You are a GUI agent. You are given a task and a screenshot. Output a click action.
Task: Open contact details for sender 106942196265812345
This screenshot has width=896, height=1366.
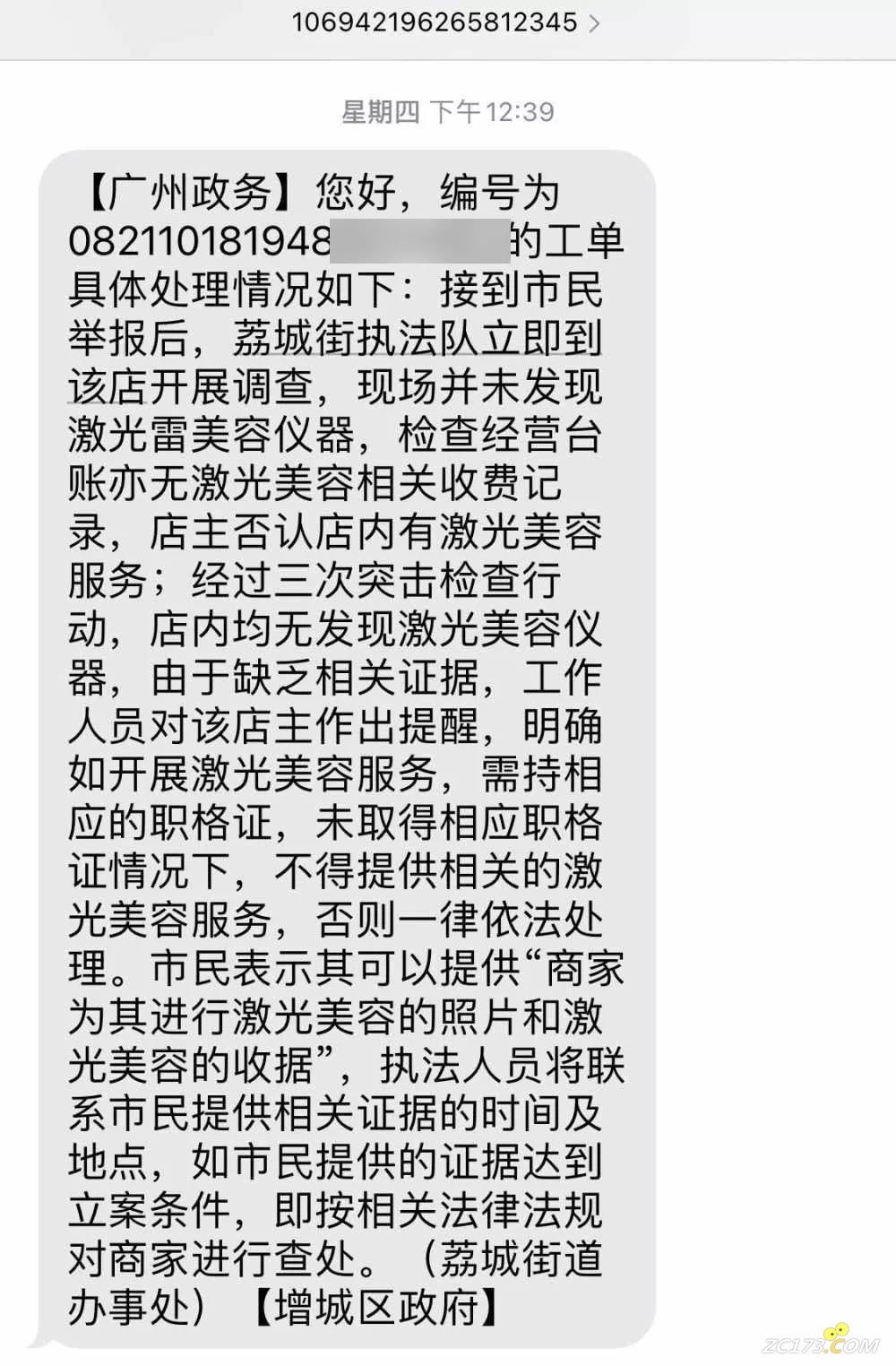point(445,22)
